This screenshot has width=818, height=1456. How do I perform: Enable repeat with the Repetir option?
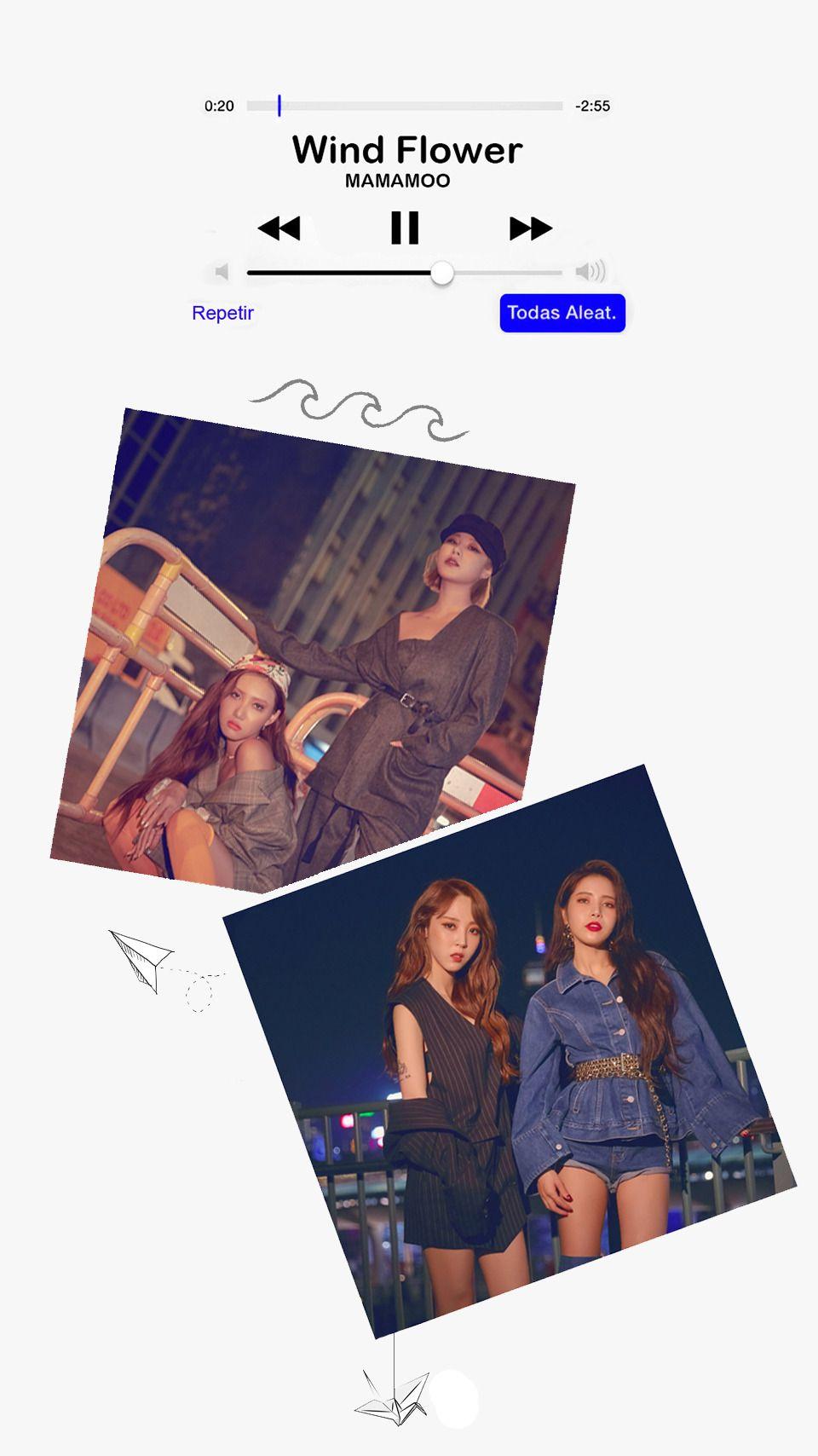click(222, 313)
